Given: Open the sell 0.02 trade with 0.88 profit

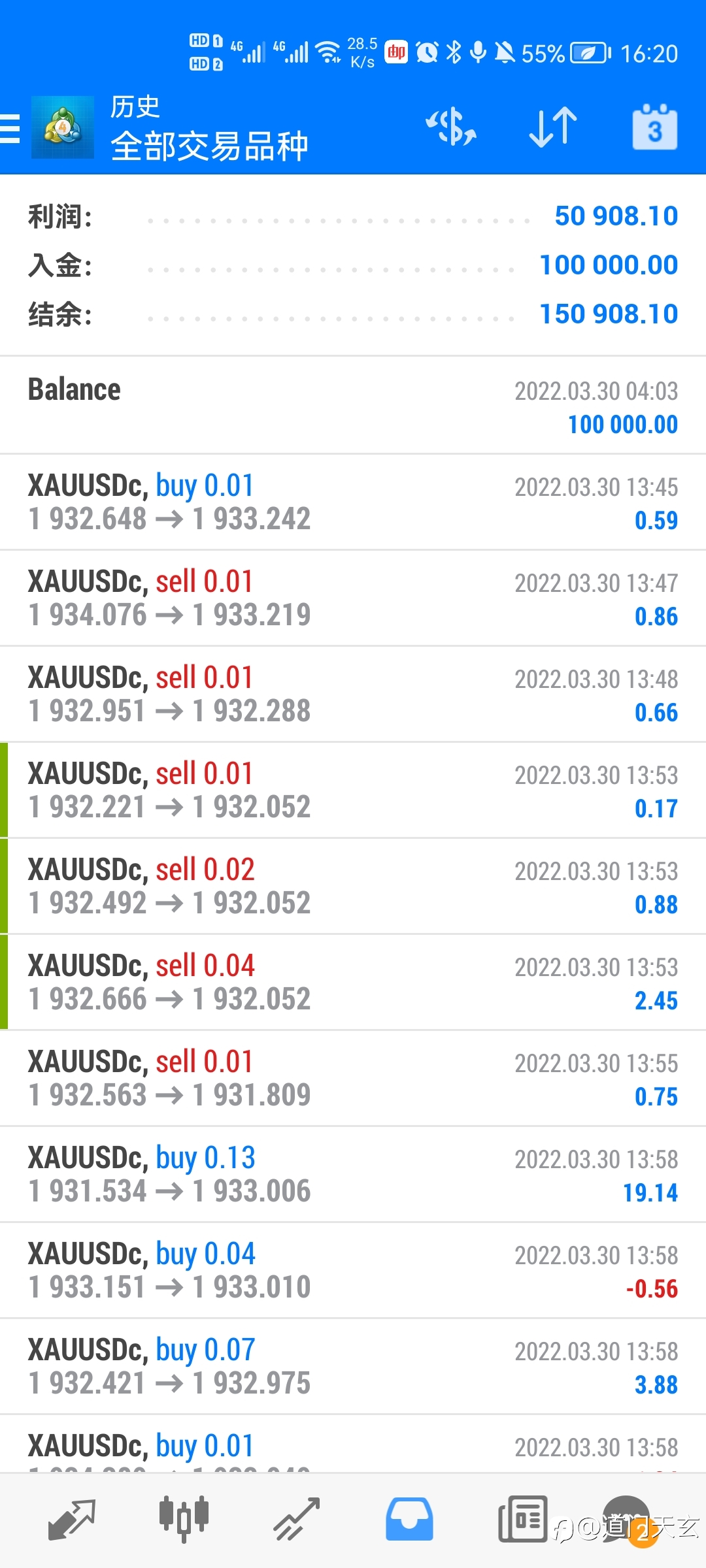Looking at the screenshot, I should pyautogui.click(x=353, y=886).
